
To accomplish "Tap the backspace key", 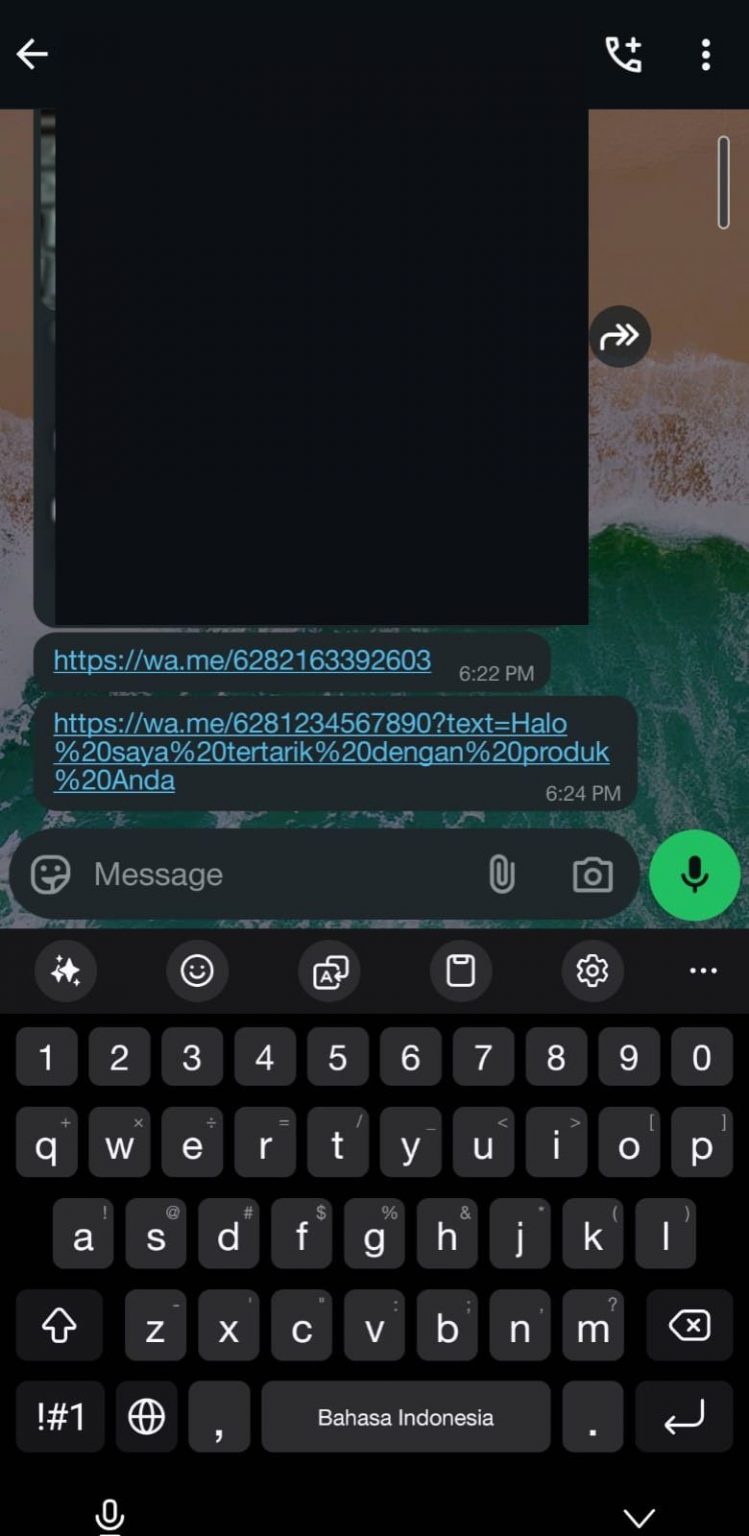I will click(689, 1327).
